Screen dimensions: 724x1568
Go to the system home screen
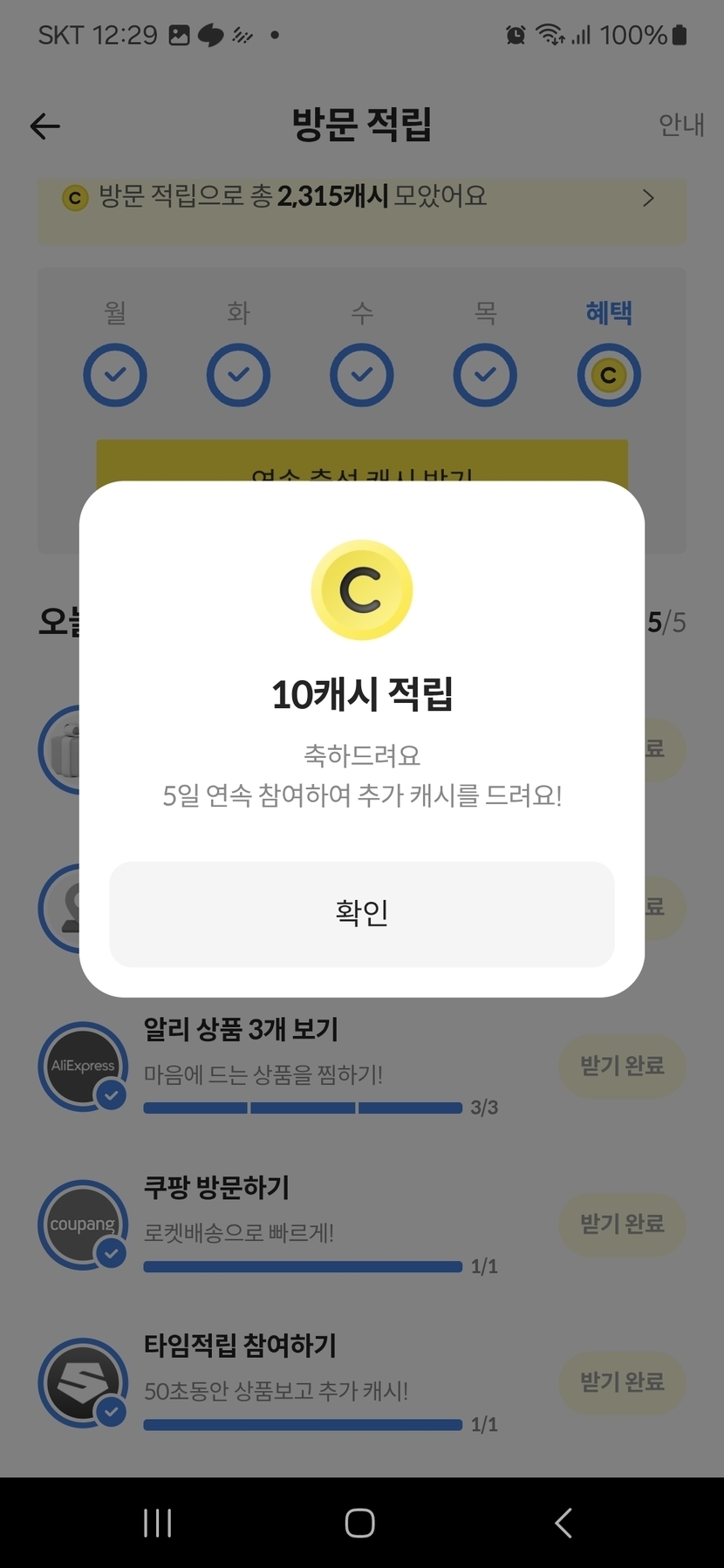coord(360,1523)
